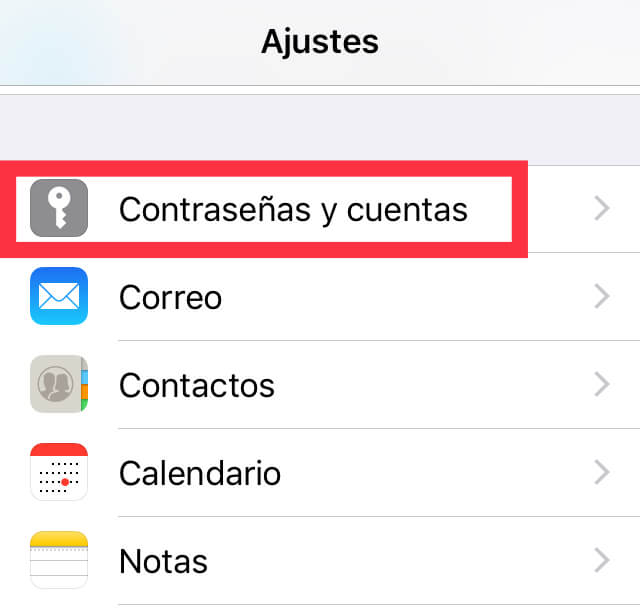This screenshot has width=640, height=613.
Task: Open Contraseñas y cuentas settings
Action: [292, 210]
